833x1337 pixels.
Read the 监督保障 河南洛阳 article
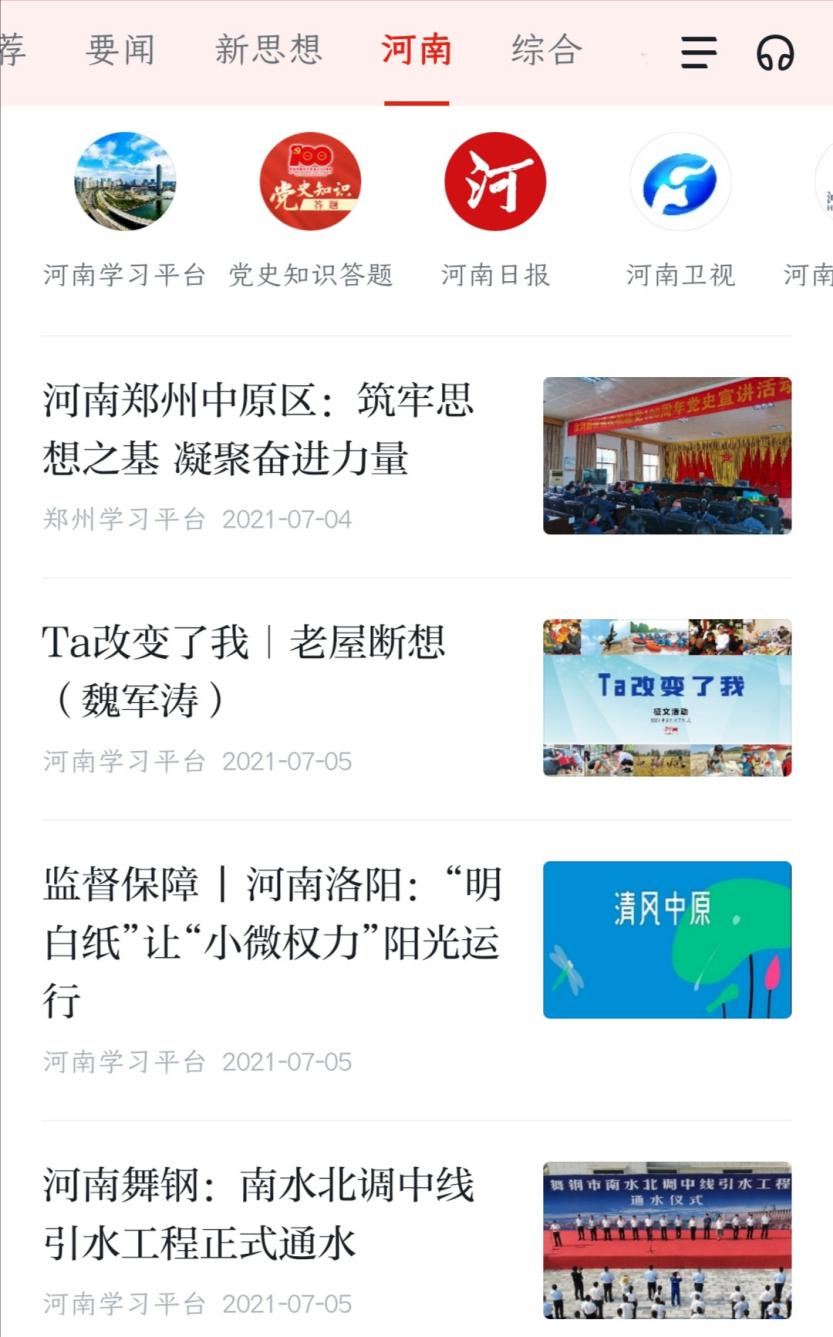(x=272, y=942)
